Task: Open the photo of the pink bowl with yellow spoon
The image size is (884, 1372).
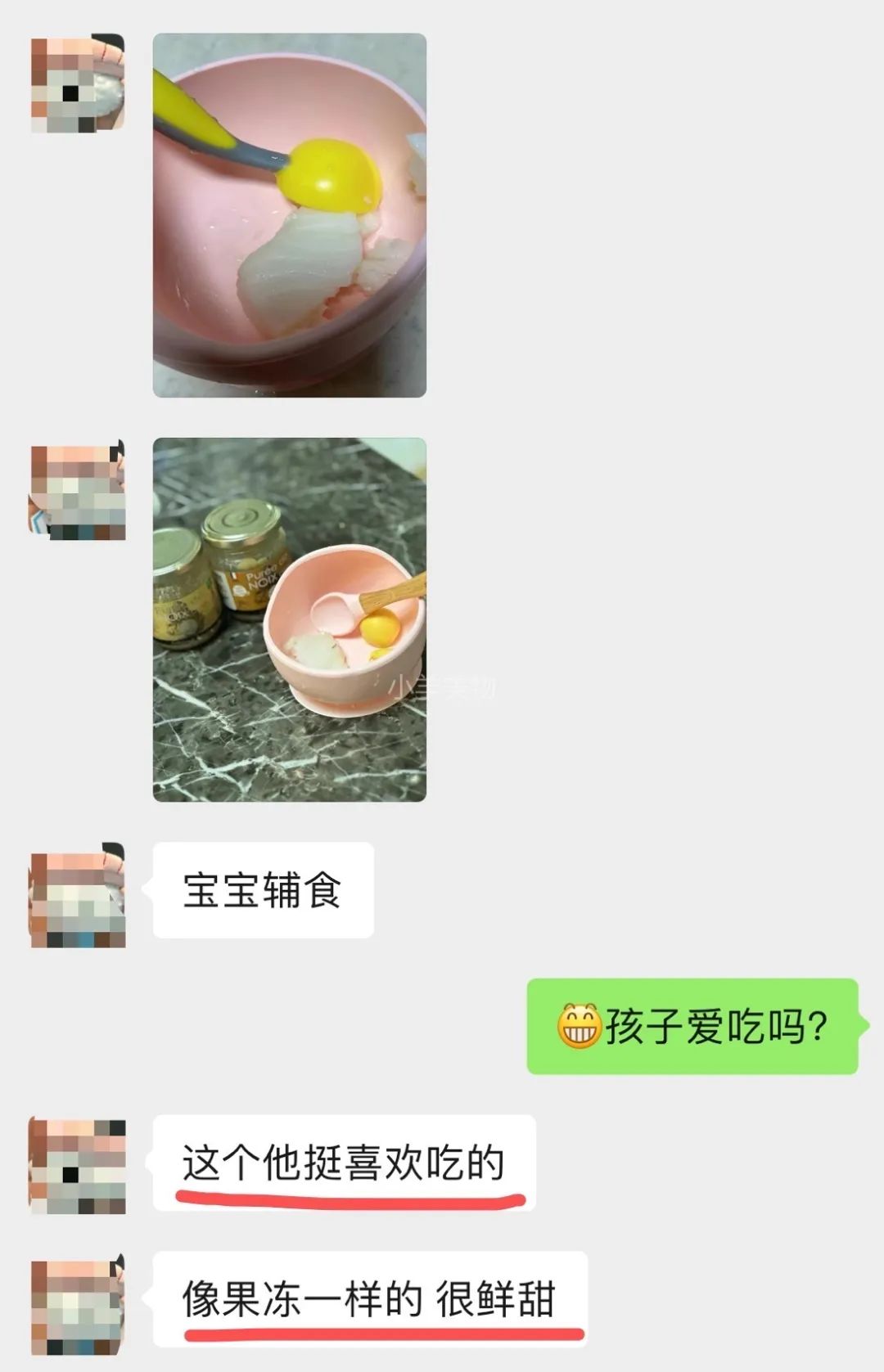Action: (289, 215)
